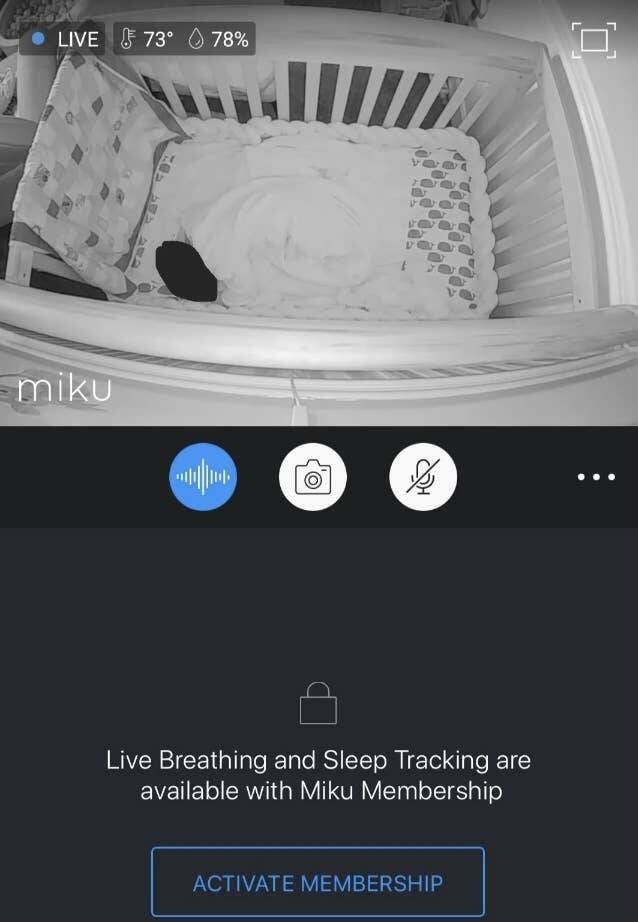Open the three-dot more options menu
Viewport: 638px width, 922px height.
click(x=596, y=477)
